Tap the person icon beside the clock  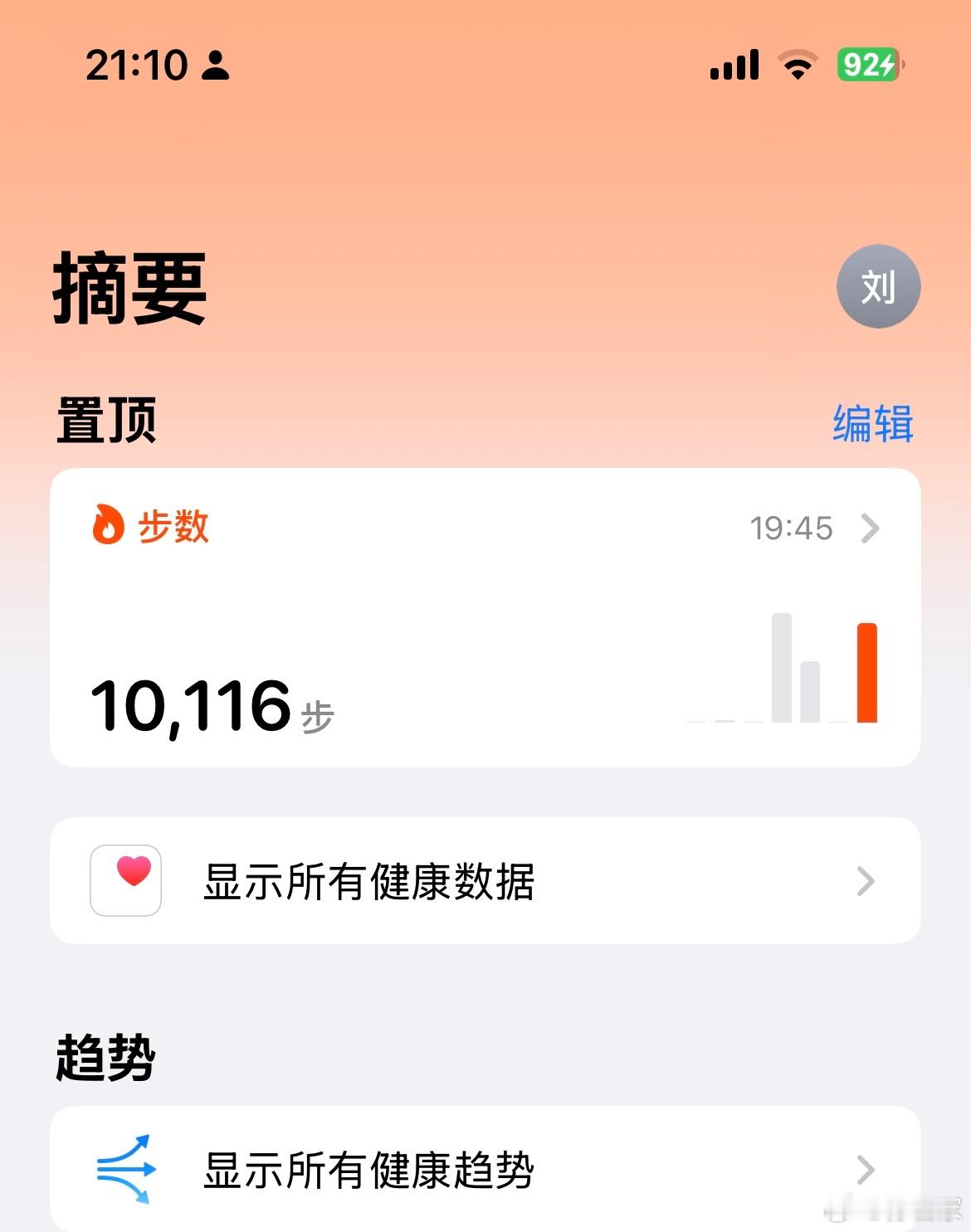click(217, 65)
